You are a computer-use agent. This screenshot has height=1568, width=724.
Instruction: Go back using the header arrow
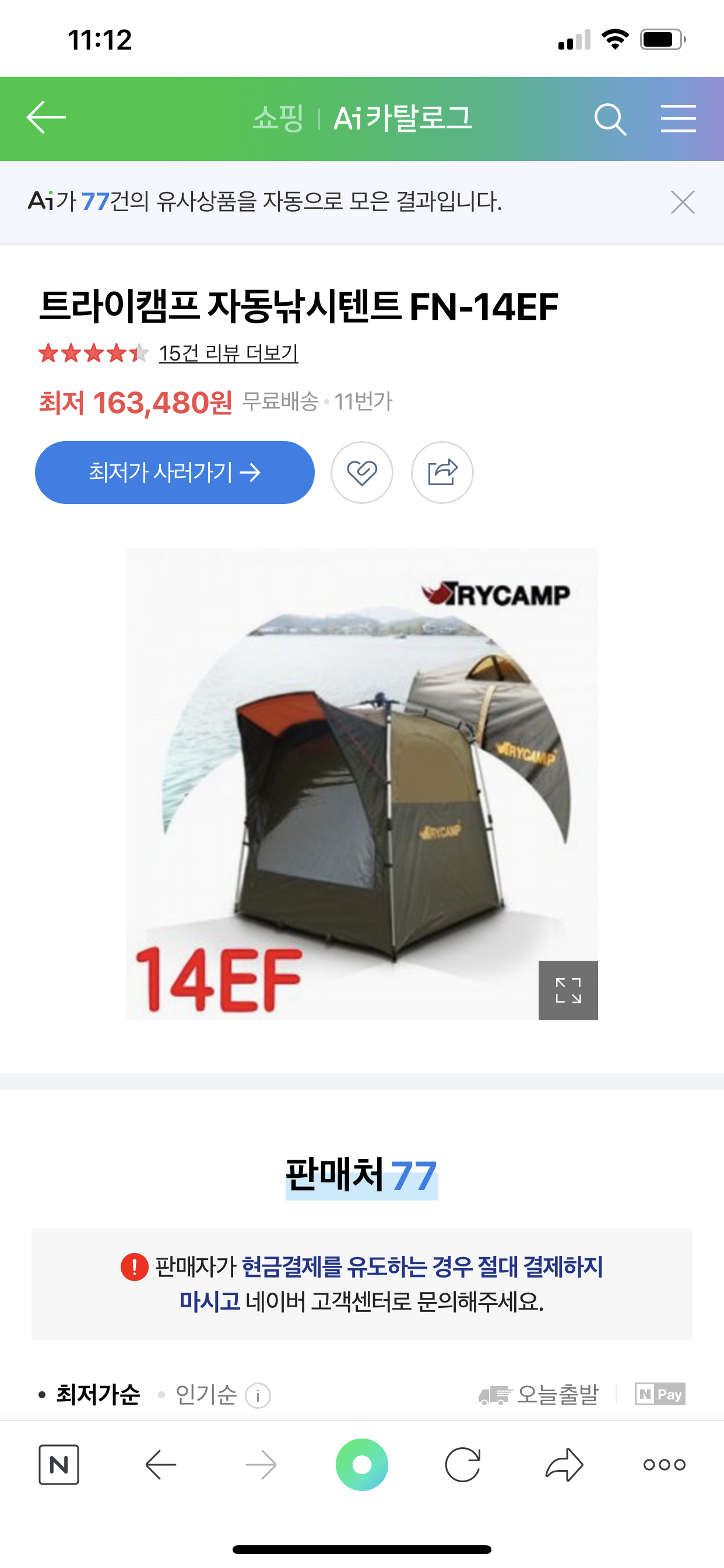tap(45, 118)
